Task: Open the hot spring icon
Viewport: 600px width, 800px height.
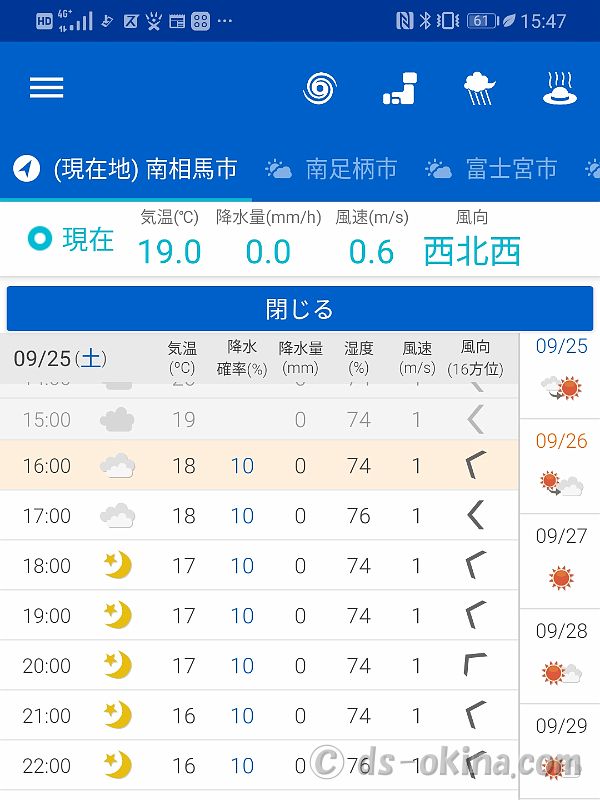Action: coord(563,88)
